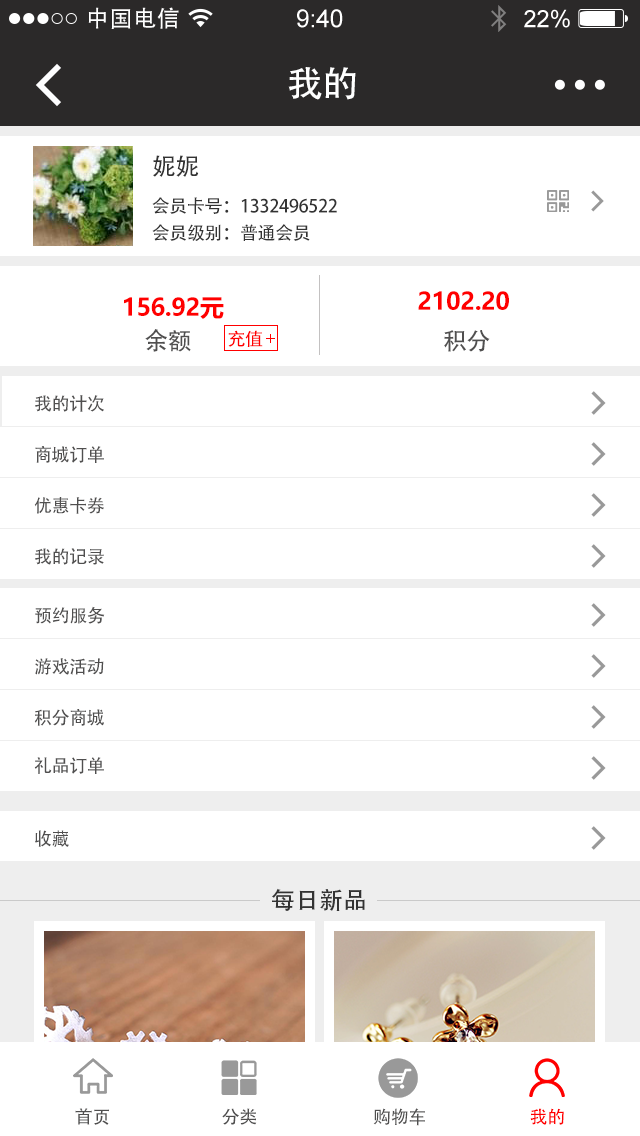Open the 我的计次 row
640x1136 pixels.
(320, 403)
